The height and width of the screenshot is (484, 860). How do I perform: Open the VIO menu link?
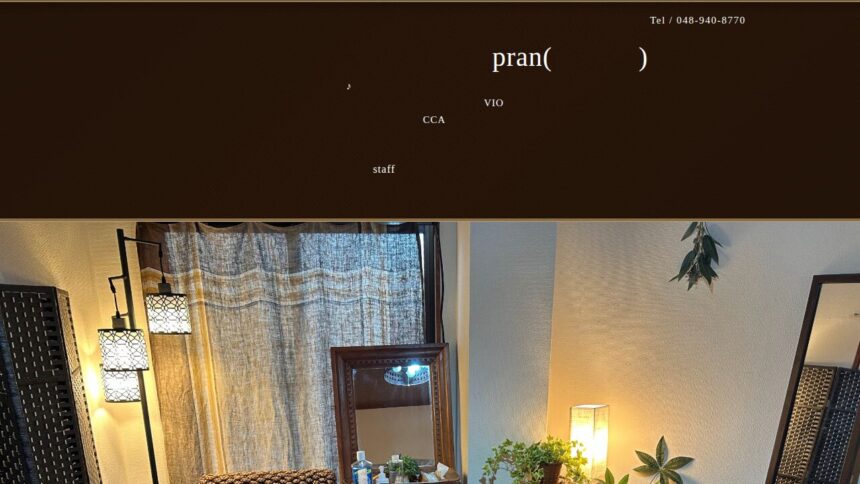tap(493, 103)
